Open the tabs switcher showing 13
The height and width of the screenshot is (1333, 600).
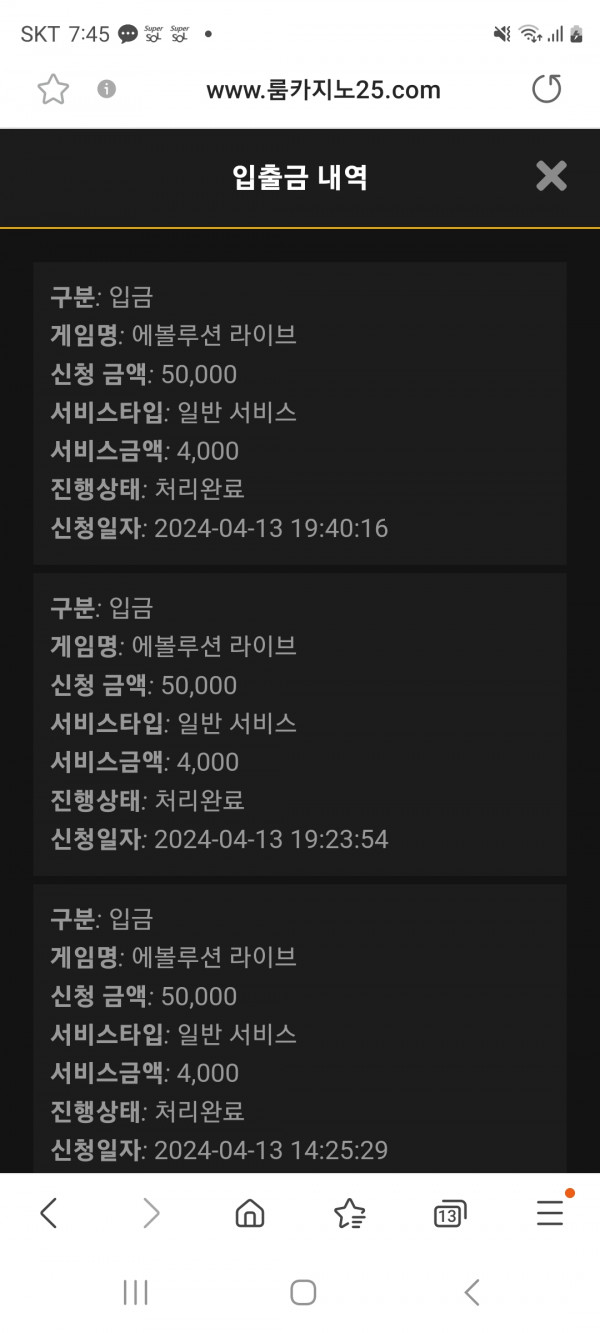pyautogui.click(x=449, y=1215)
